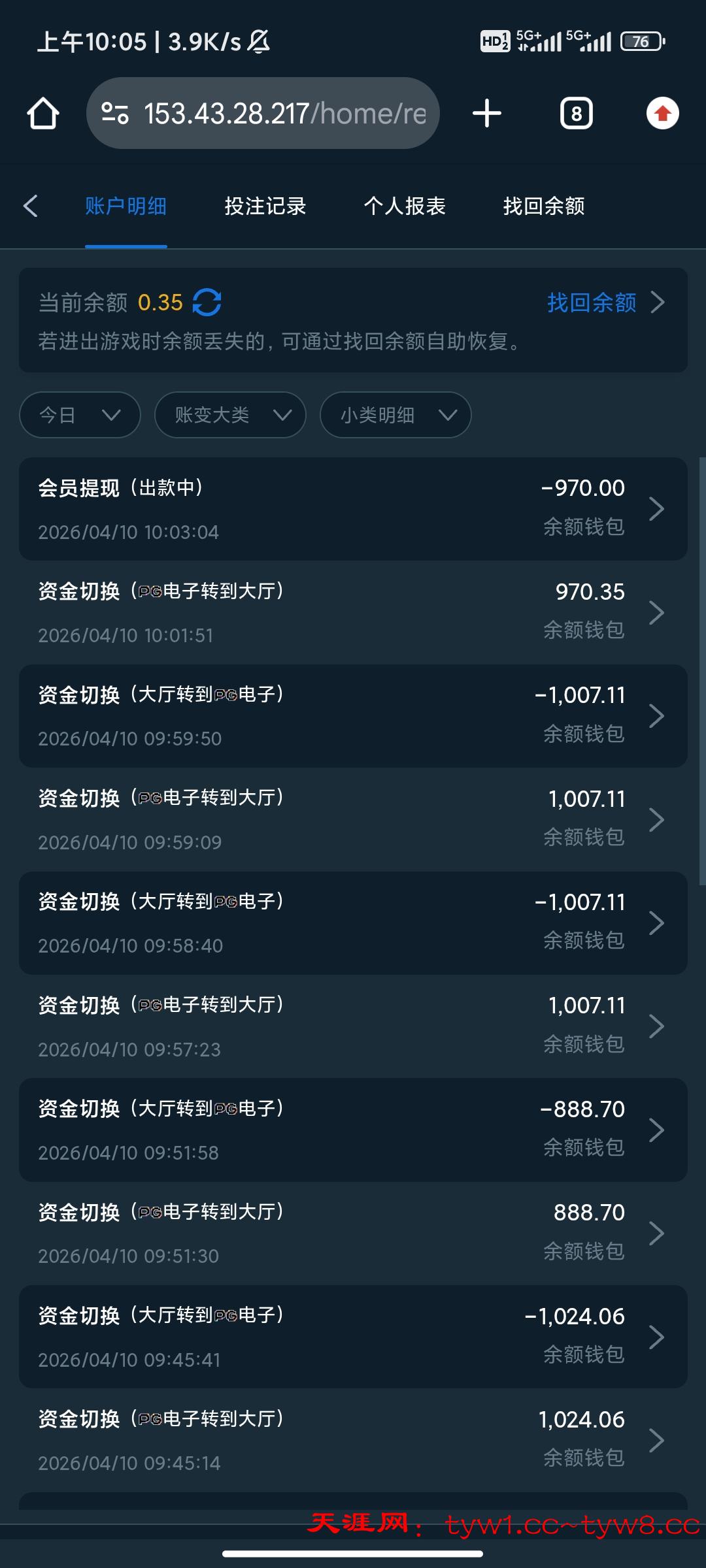Refresh the current balance 当前余额
The height and width of the screenshot is (1568, 706).
pos(207,302)
